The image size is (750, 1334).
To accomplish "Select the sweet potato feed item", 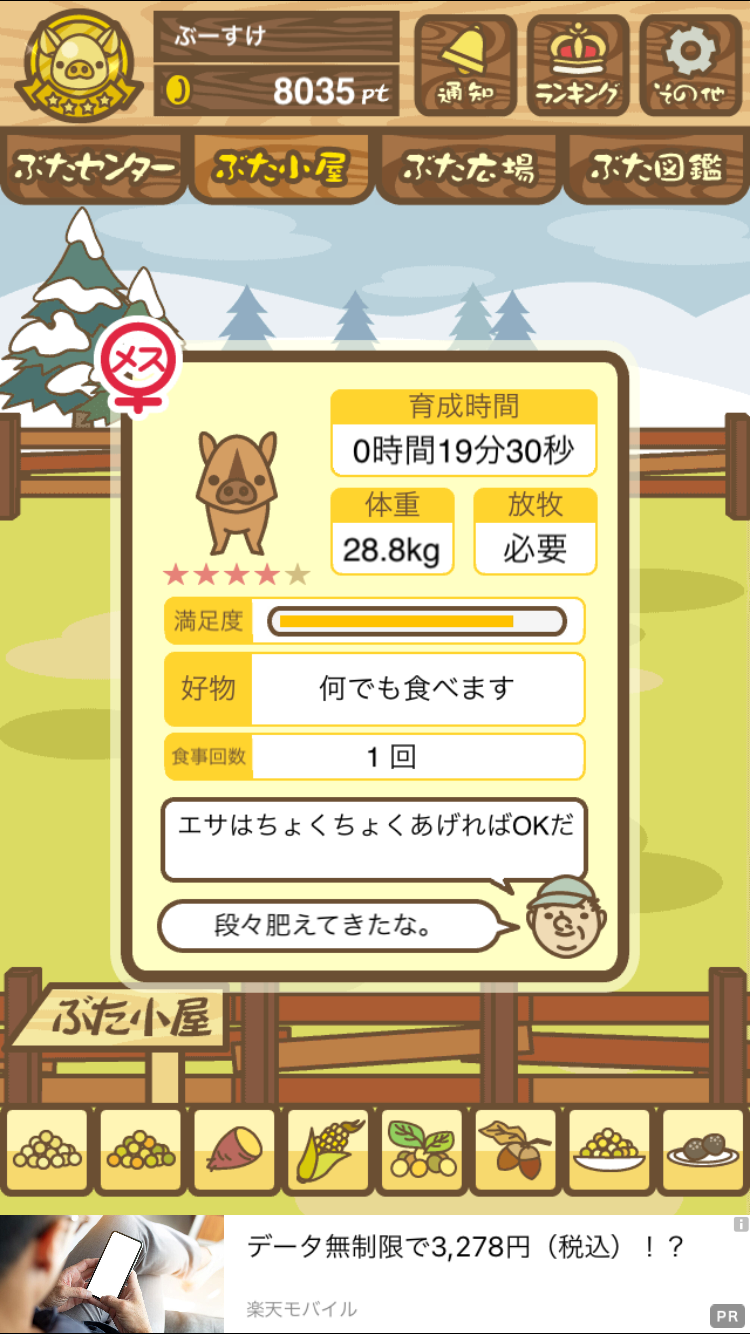I will pos(235,1150).
